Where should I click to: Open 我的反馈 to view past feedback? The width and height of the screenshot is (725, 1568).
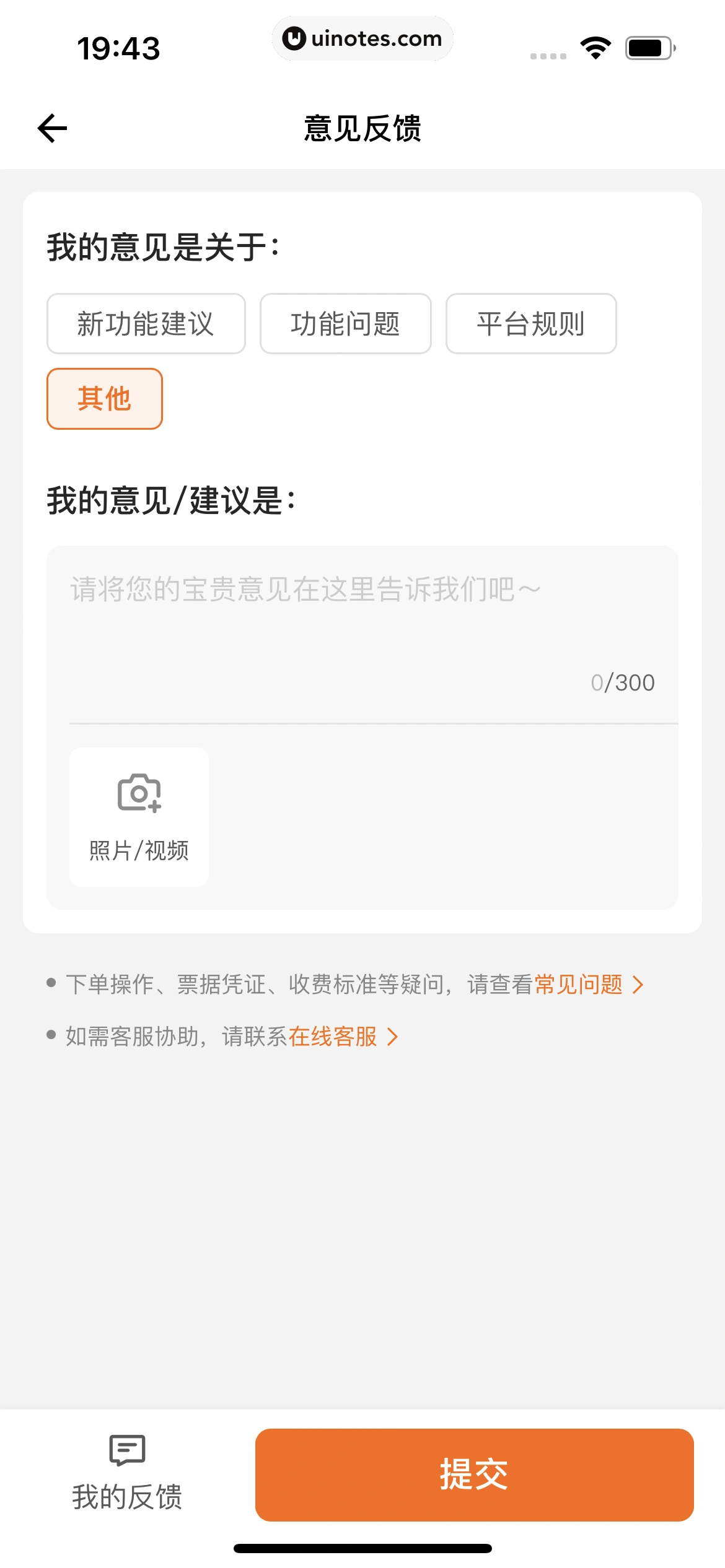[x=126, y=1482]
